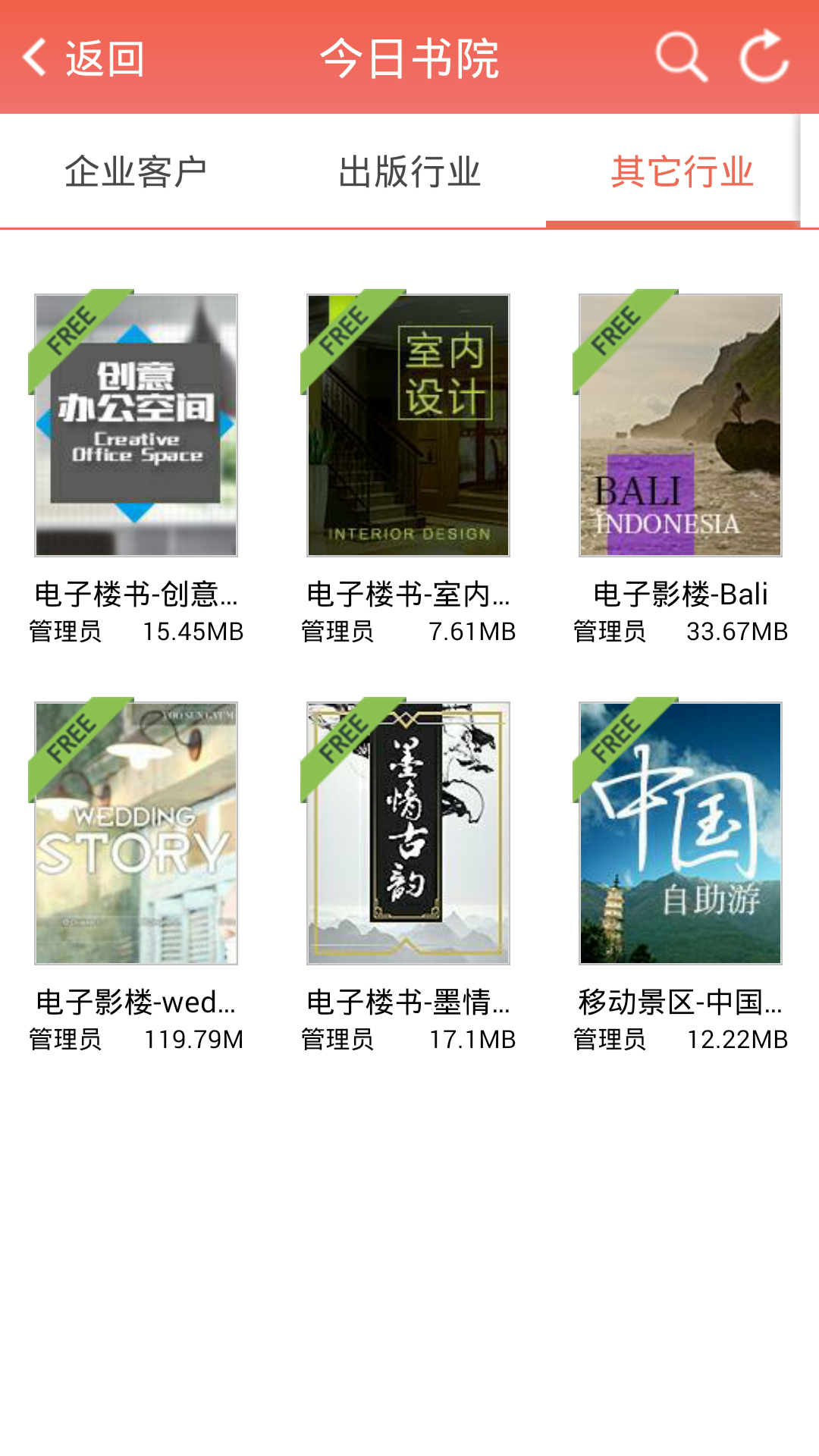Refresh the book list
Viewport: 819px width, 1456px height.
[x=764, y=57]
